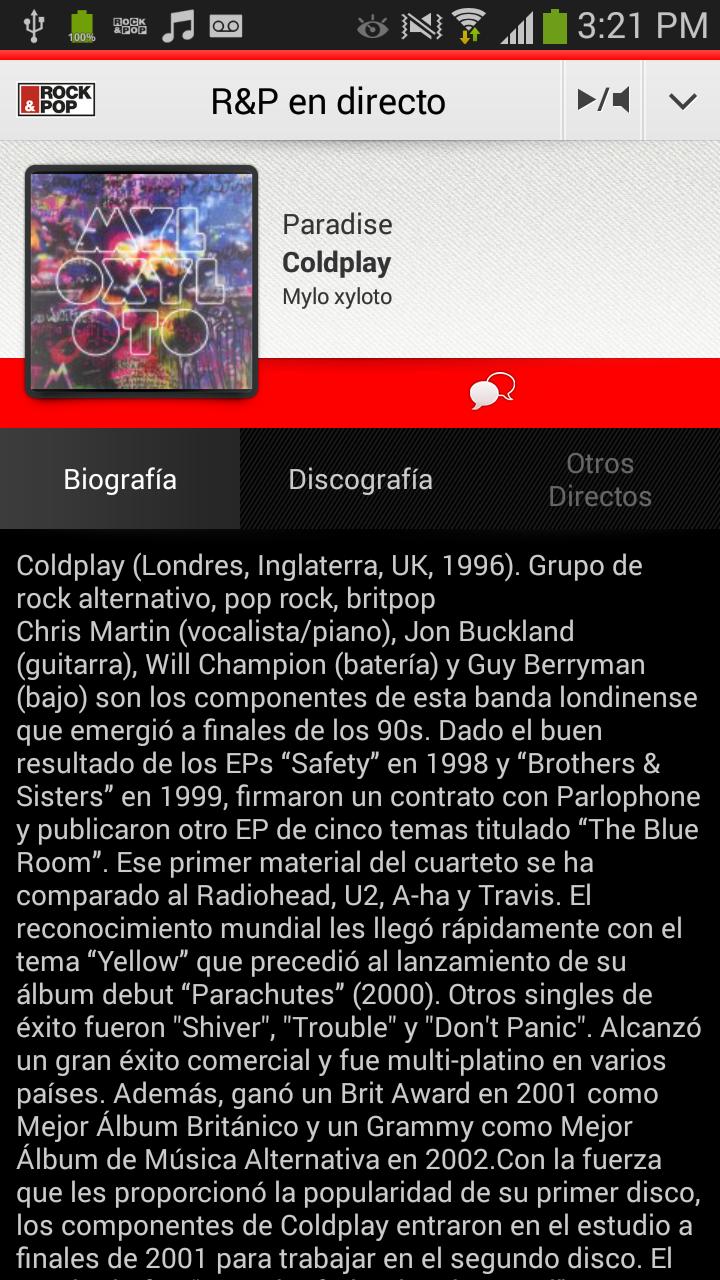Open the Otros Directos tab
Image resolution: width=720 pixels, height=1280 pixels.
[x=599, y=479]
